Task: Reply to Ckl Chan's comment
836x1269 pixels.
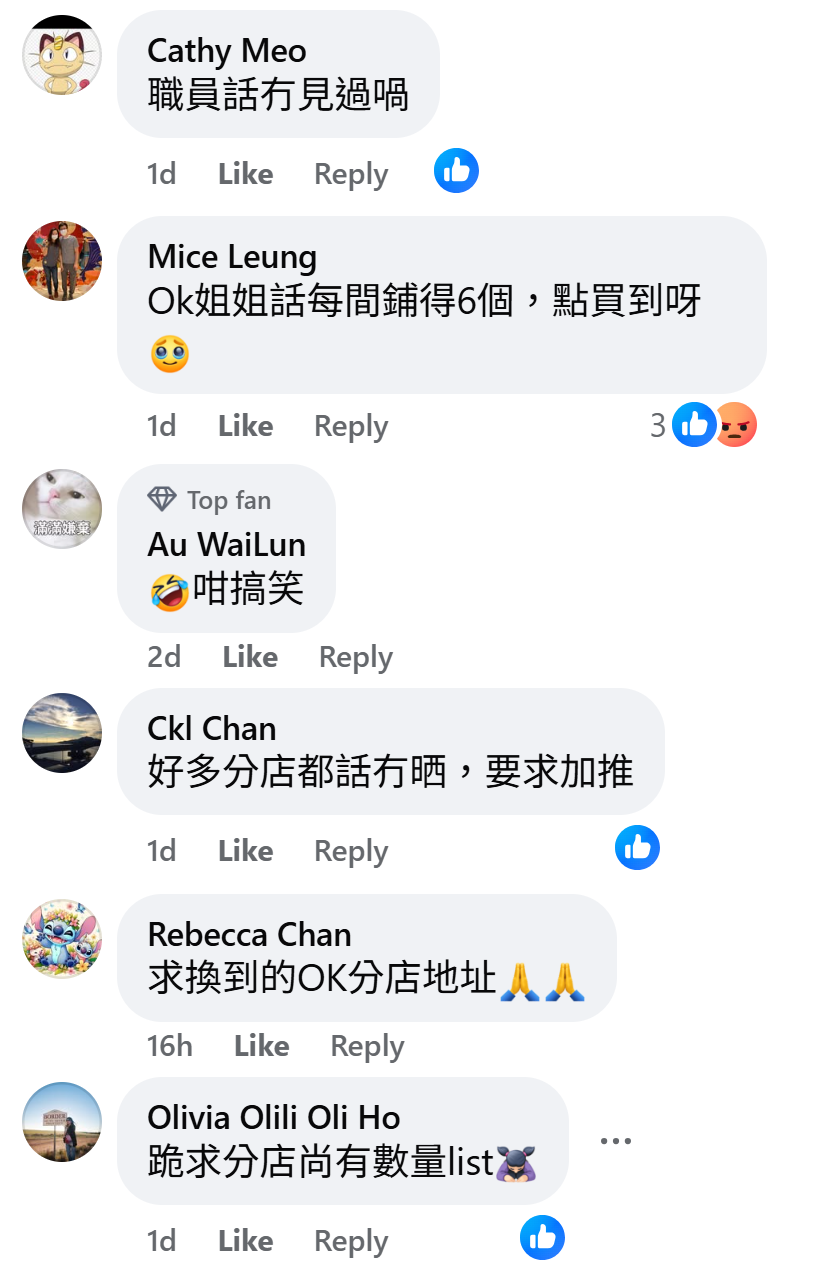Action: click(350, 851)
